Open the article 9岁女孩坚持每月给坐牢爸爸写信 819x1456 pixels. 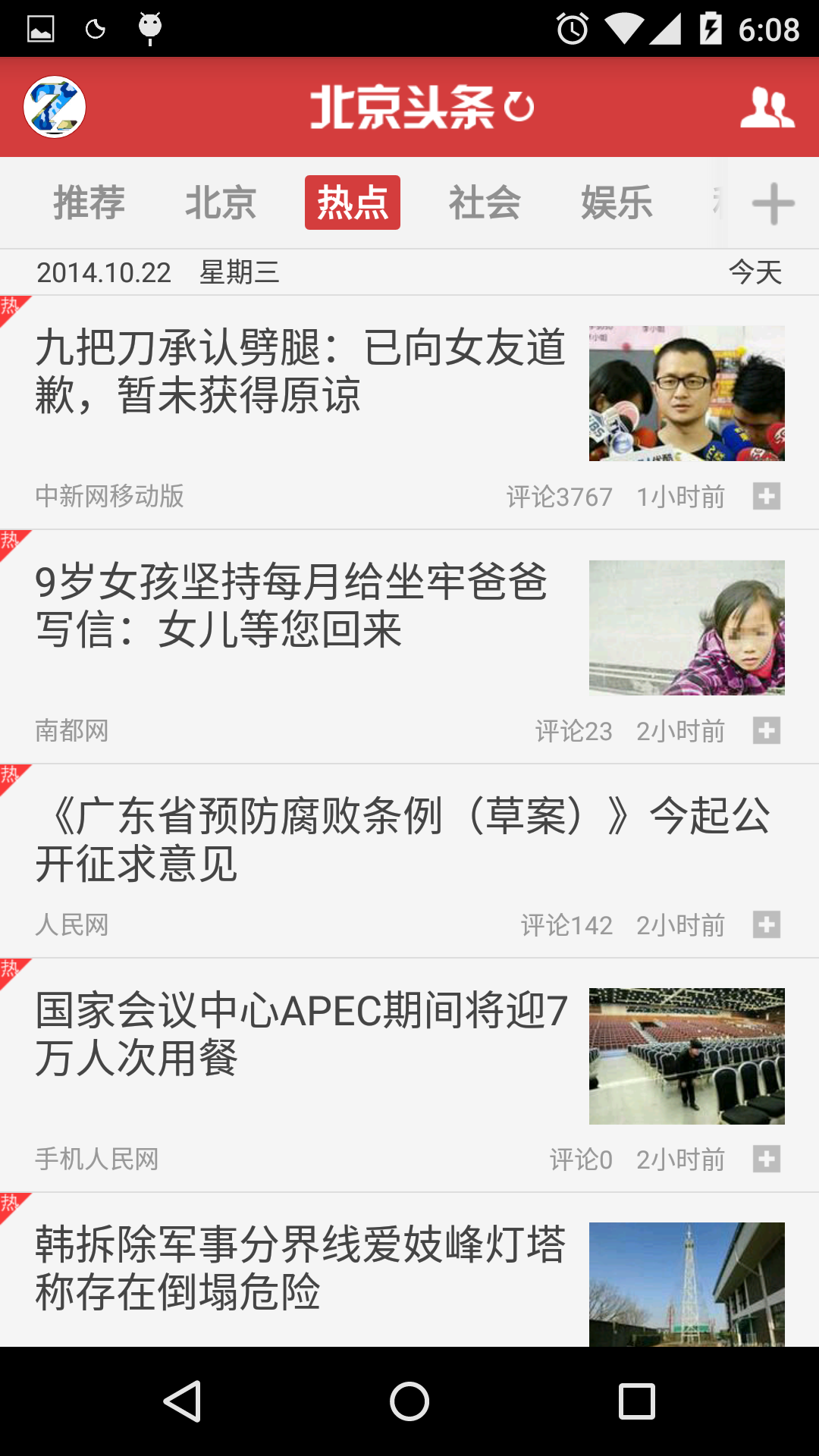coord(292,606)
